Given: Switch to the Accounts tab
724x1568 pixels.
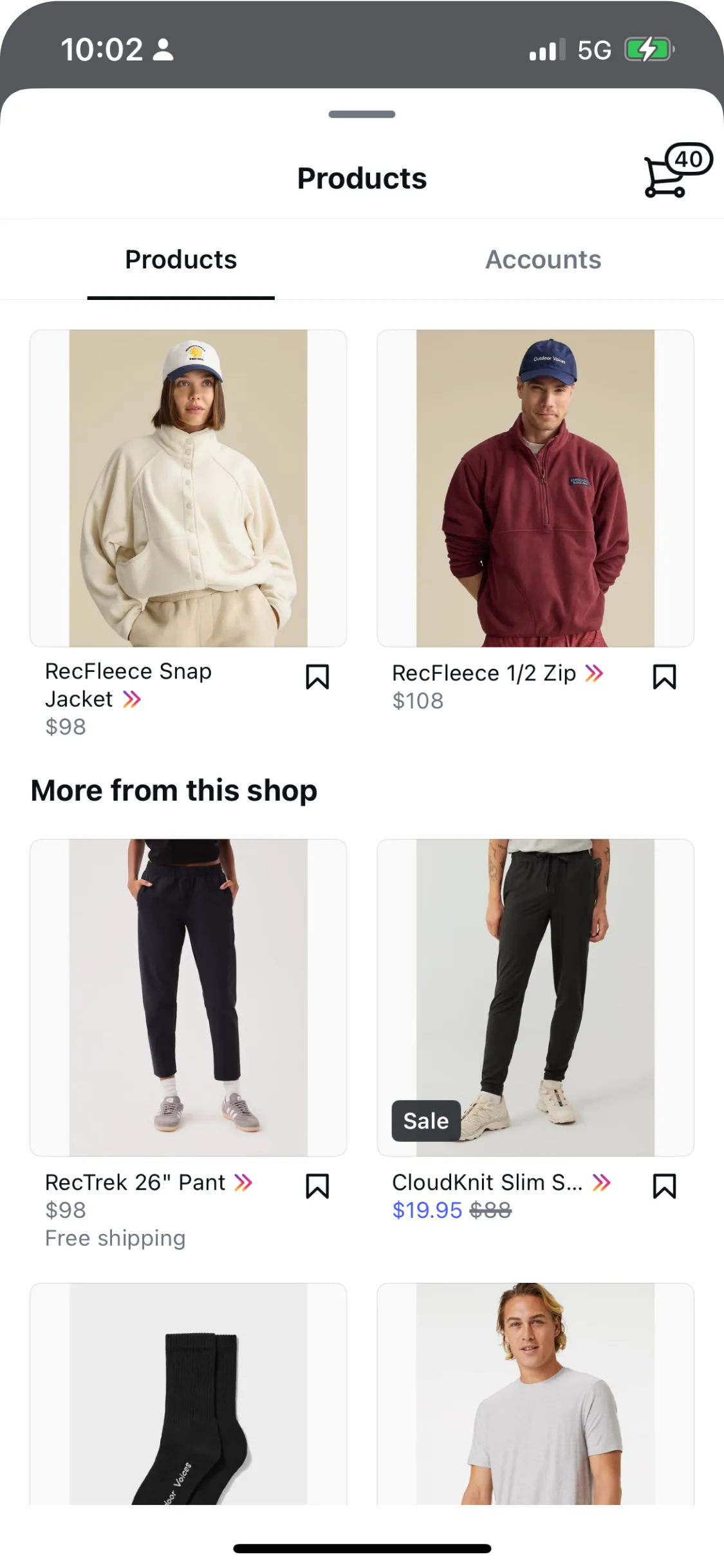Looking at the screenshot, I should click(543, 259).
